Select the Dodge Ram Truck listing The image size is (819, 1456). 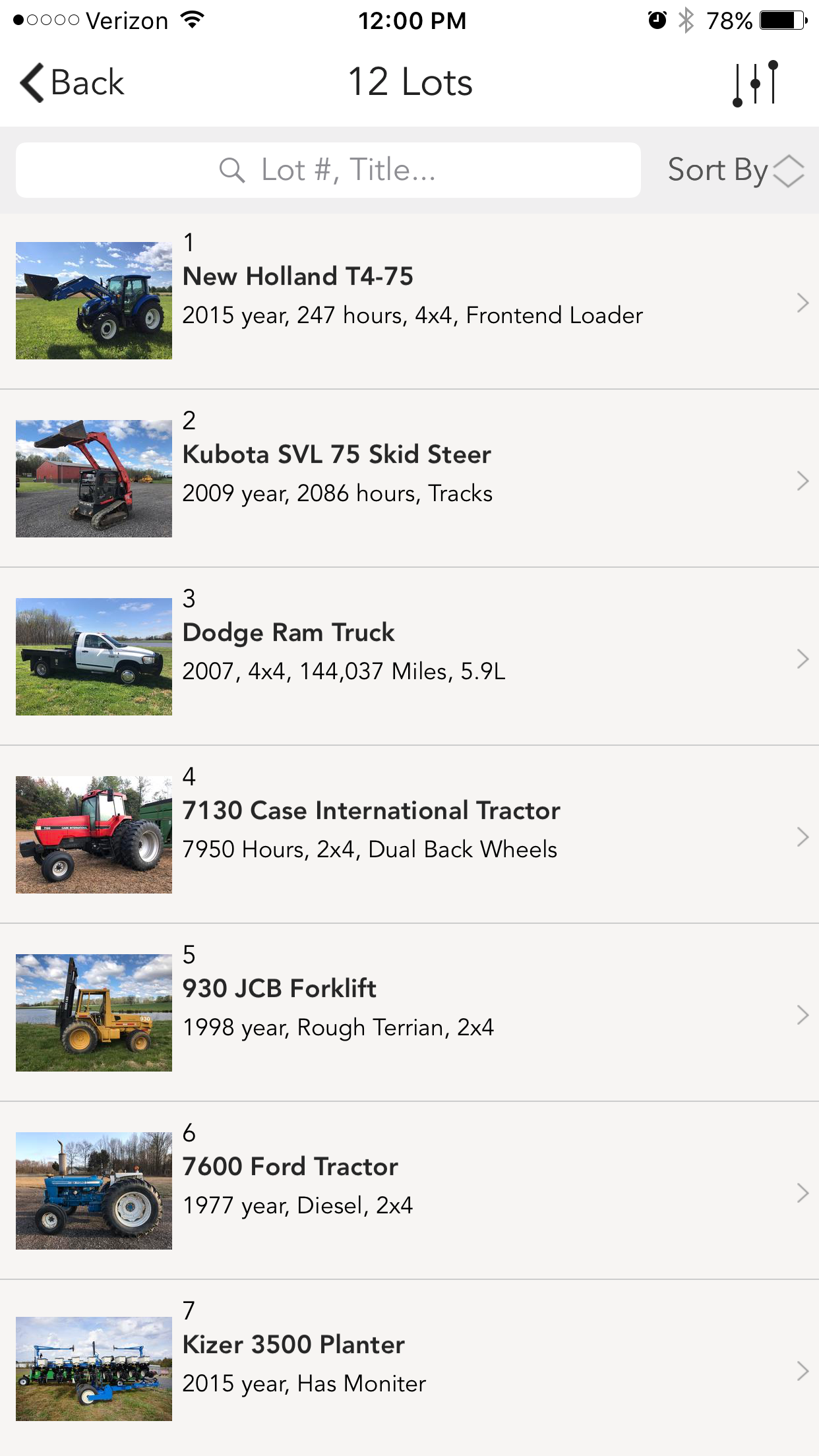click(409, 657)
